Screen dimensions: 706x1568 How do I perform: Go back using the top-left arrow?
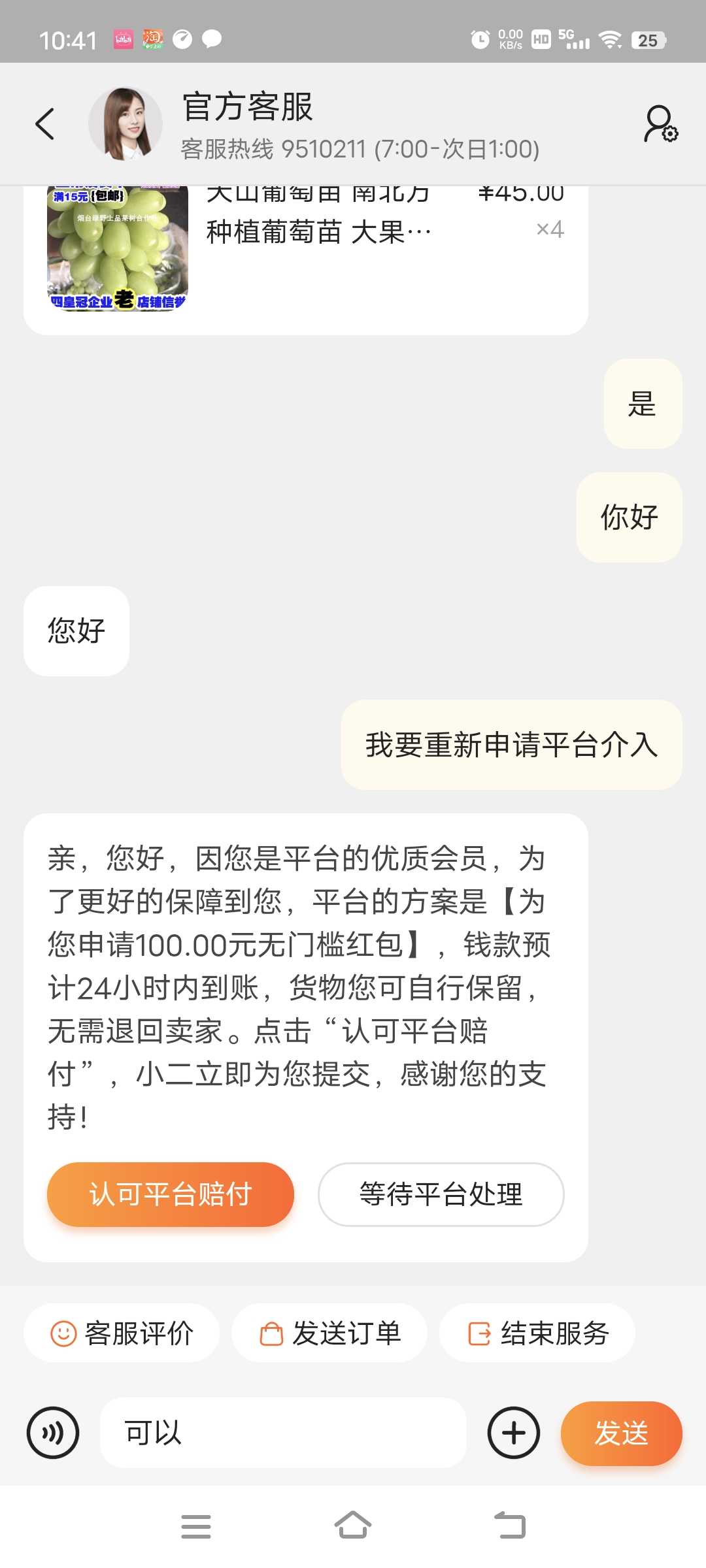click(44, 124)
